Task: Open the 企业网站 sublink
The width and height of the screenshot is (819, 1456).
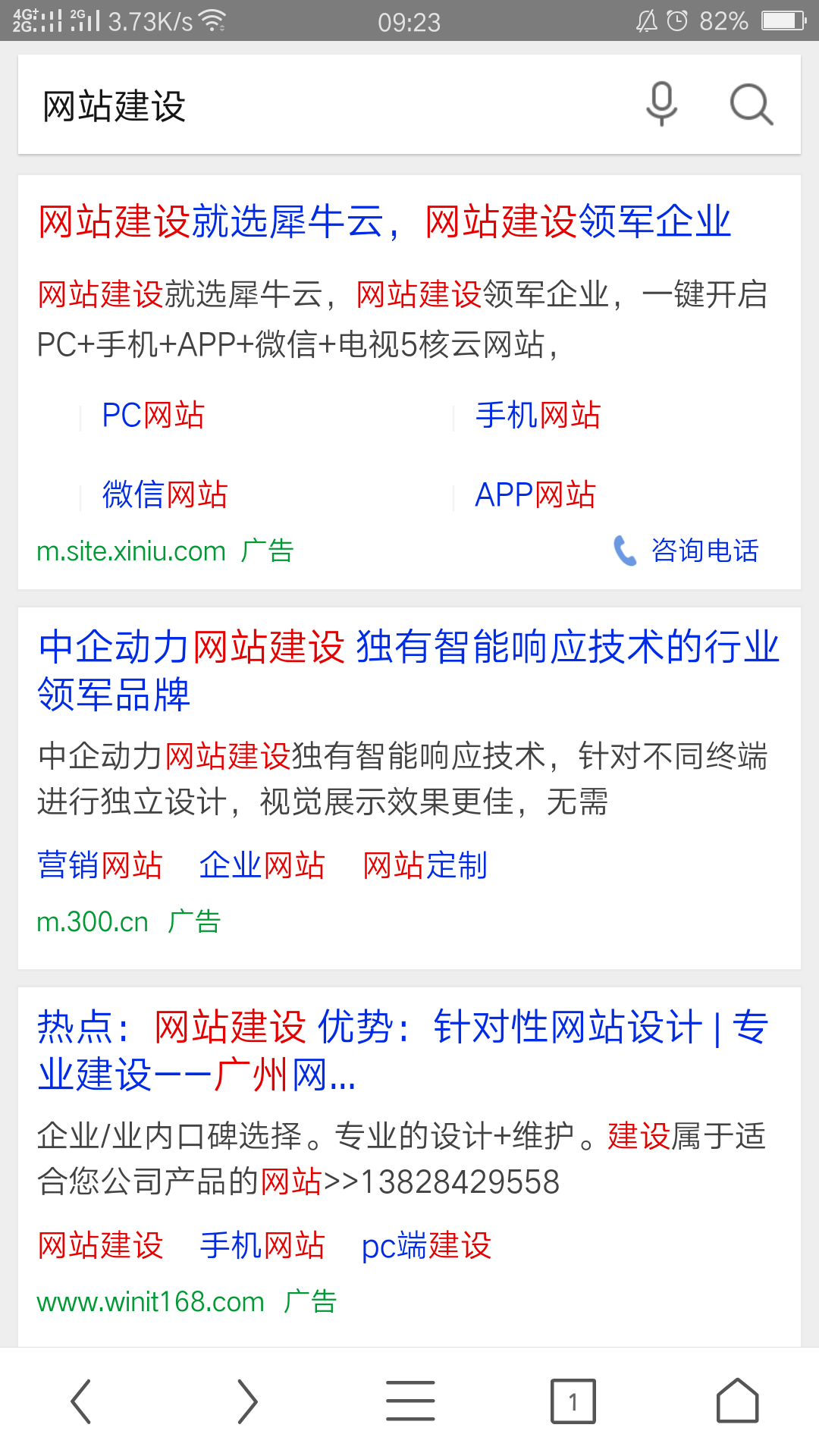Action: point(262,865)
